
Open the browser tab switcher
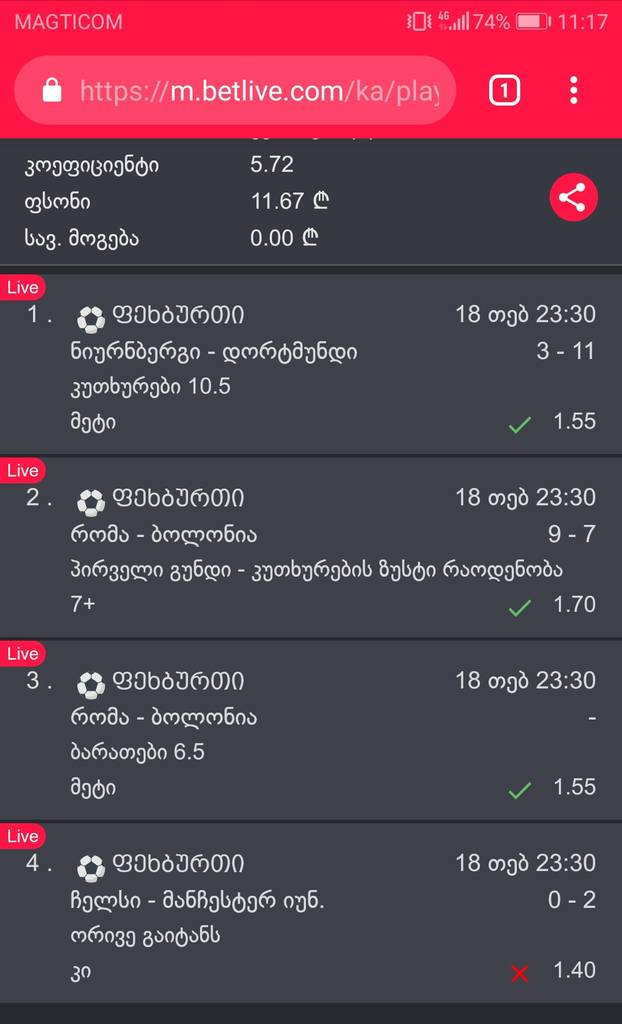coord(504,91)
